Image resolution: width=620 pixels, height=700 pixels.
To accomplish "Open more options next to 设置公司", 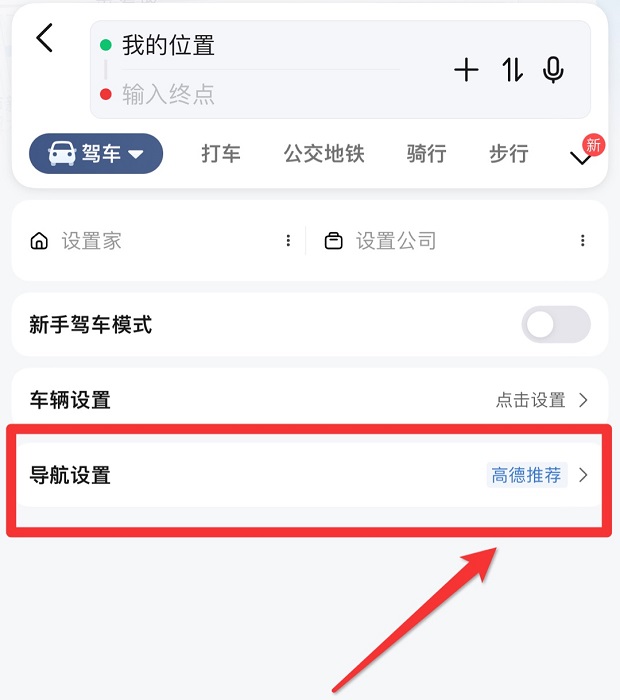I will [582, 241].
